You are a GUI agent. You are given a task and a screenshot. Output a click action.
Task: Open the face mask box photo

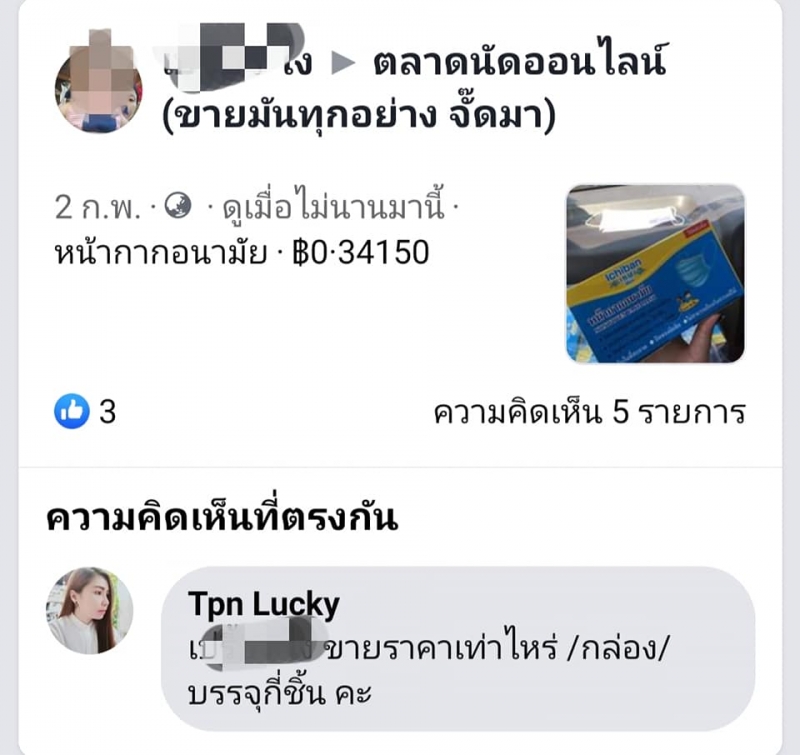click(x=655, y=273)
